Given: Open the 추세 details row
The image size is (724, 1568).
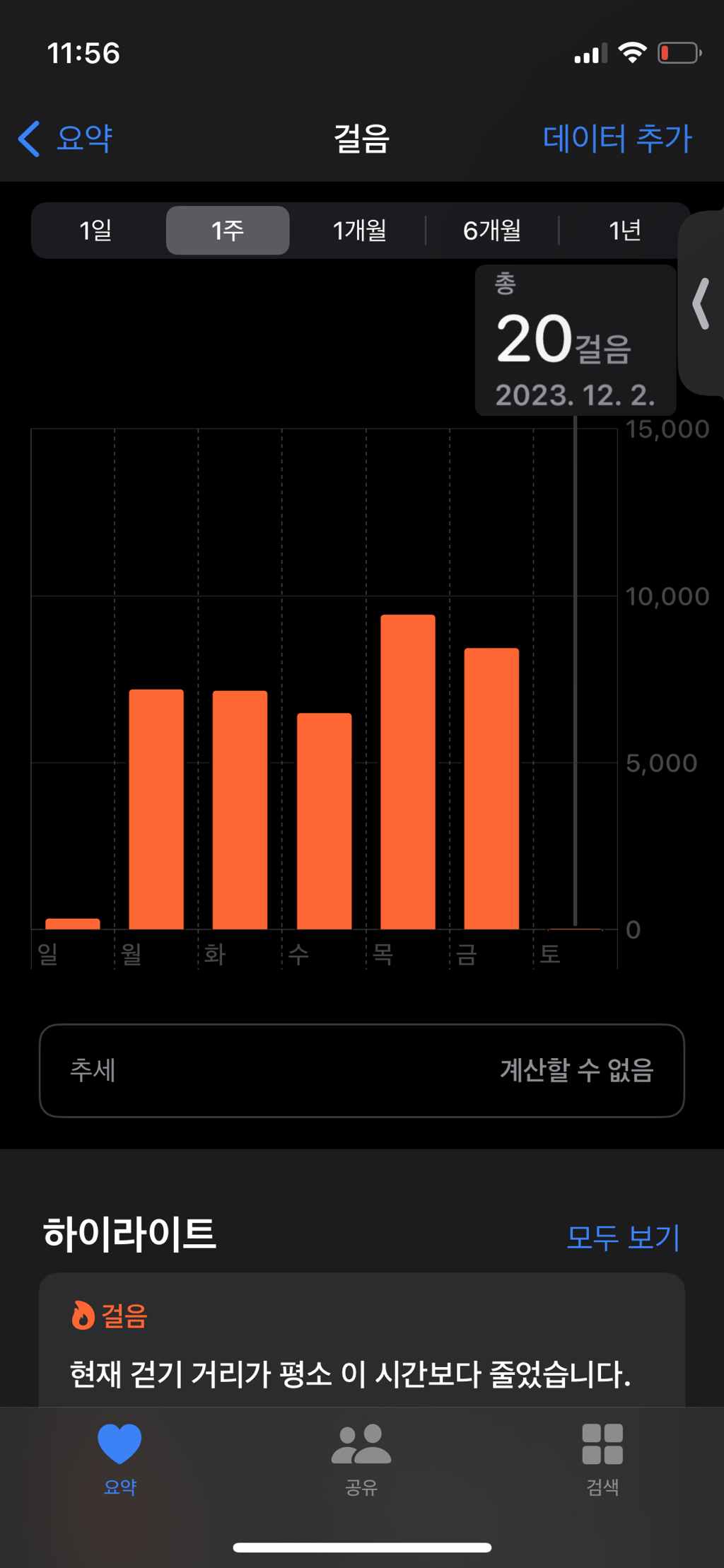Looking at the screenshot, I should tap(361, 1071).
